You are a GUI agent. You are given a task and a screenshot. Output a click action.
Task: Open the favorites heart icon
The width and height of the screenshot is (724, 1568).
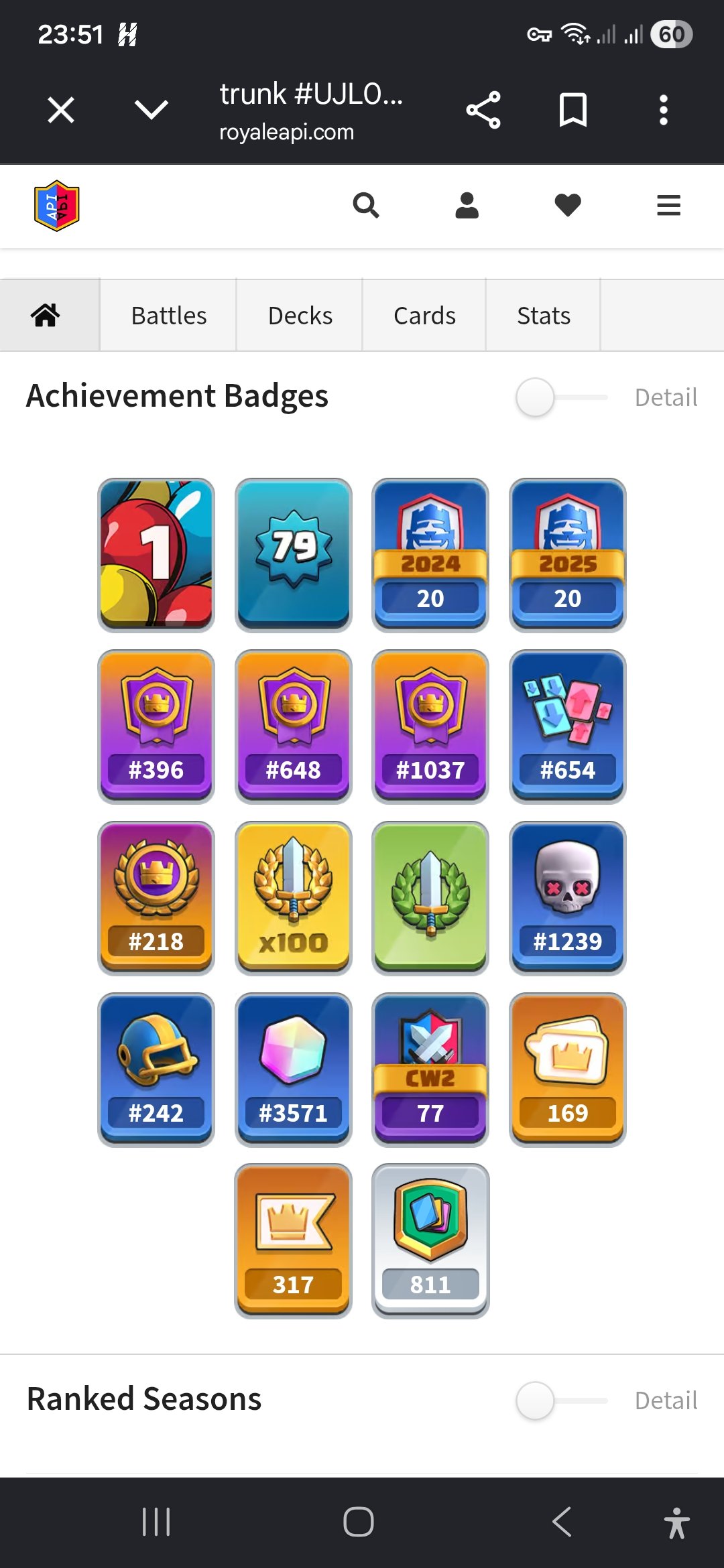pos(568,205)
